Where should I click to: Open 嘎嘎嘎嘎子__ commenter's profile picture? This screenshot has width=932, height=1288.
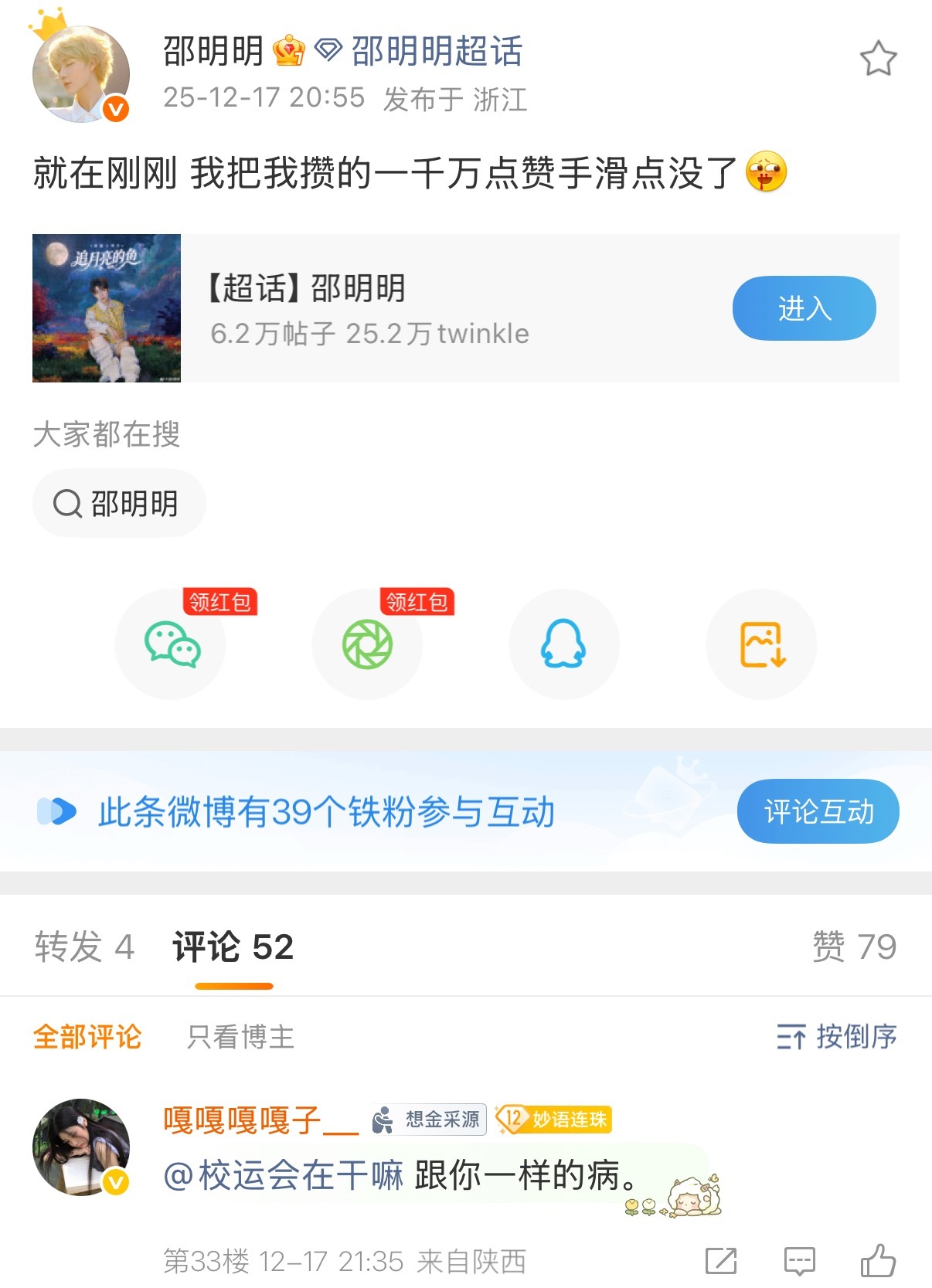pos(81,1147)
